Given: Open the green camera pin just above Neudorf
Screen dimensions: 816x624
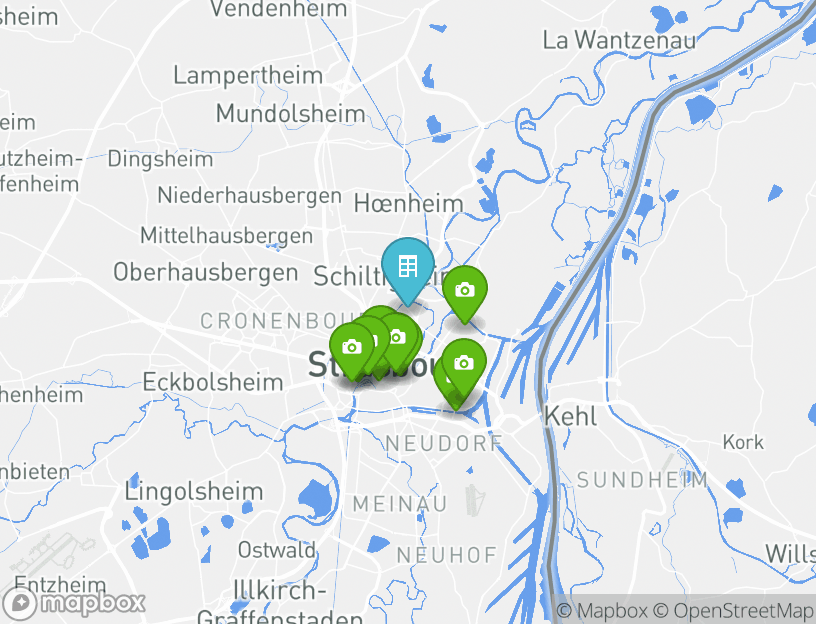Looking at the screenshot, I should coord(463,363).
